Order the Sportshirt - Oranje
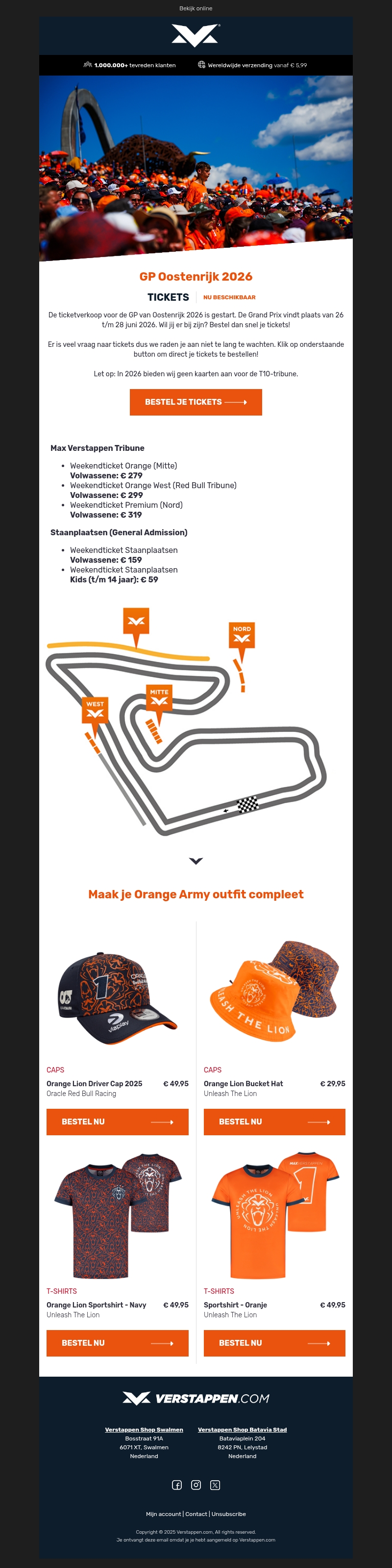 (x=274, y=1343)
